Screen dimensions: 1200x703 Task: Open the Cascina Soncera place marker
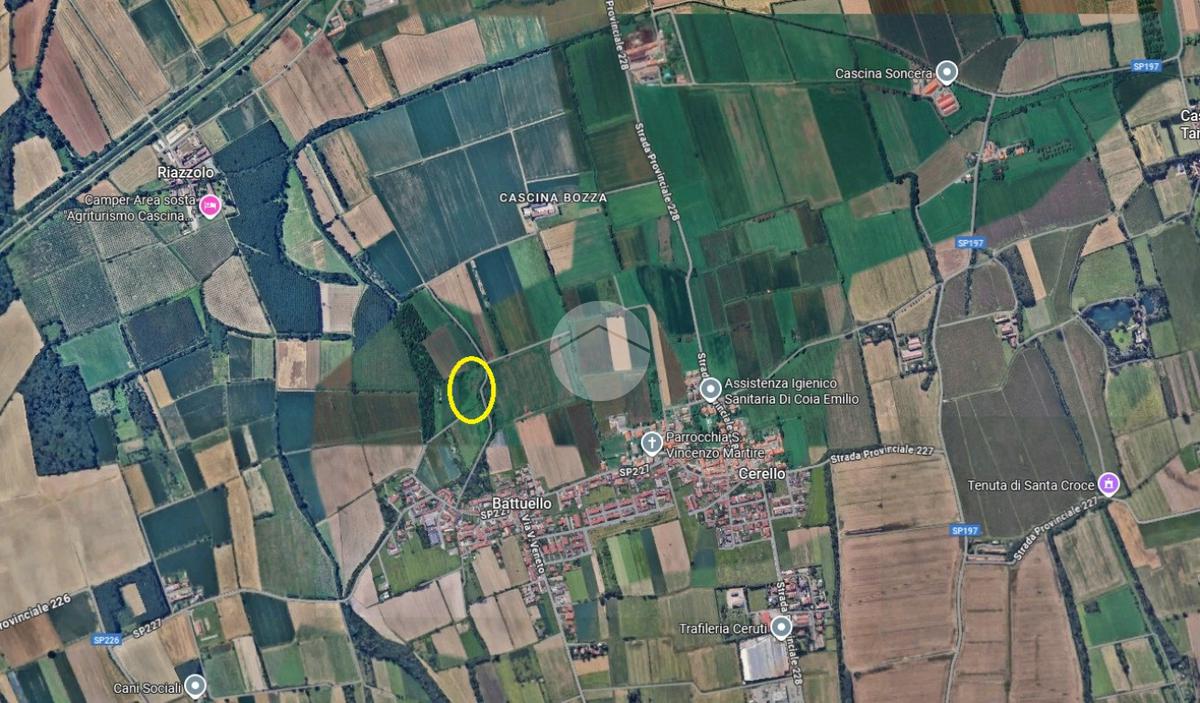[947, 72]
